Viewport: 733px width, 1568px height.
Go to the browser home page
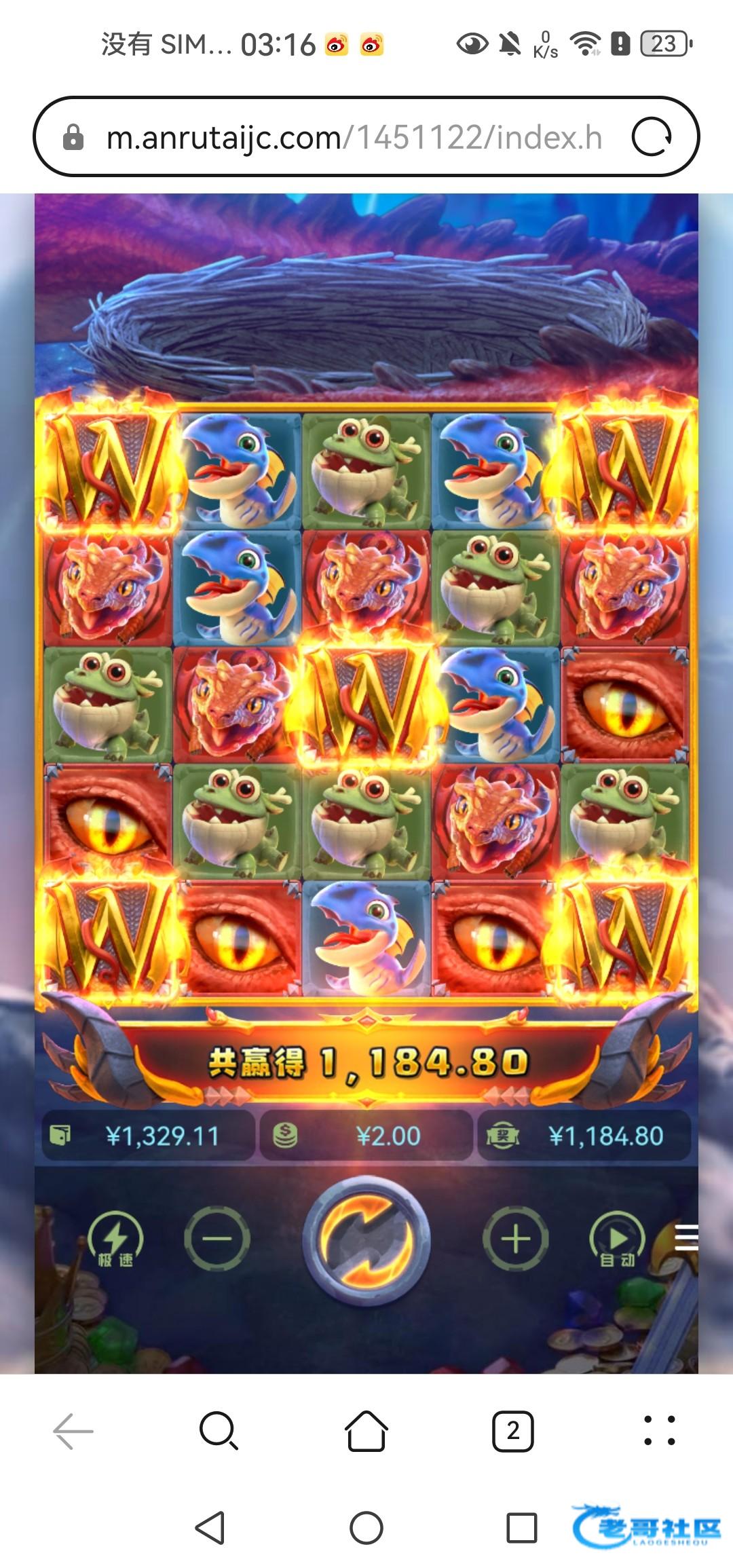pos(366,1431)
